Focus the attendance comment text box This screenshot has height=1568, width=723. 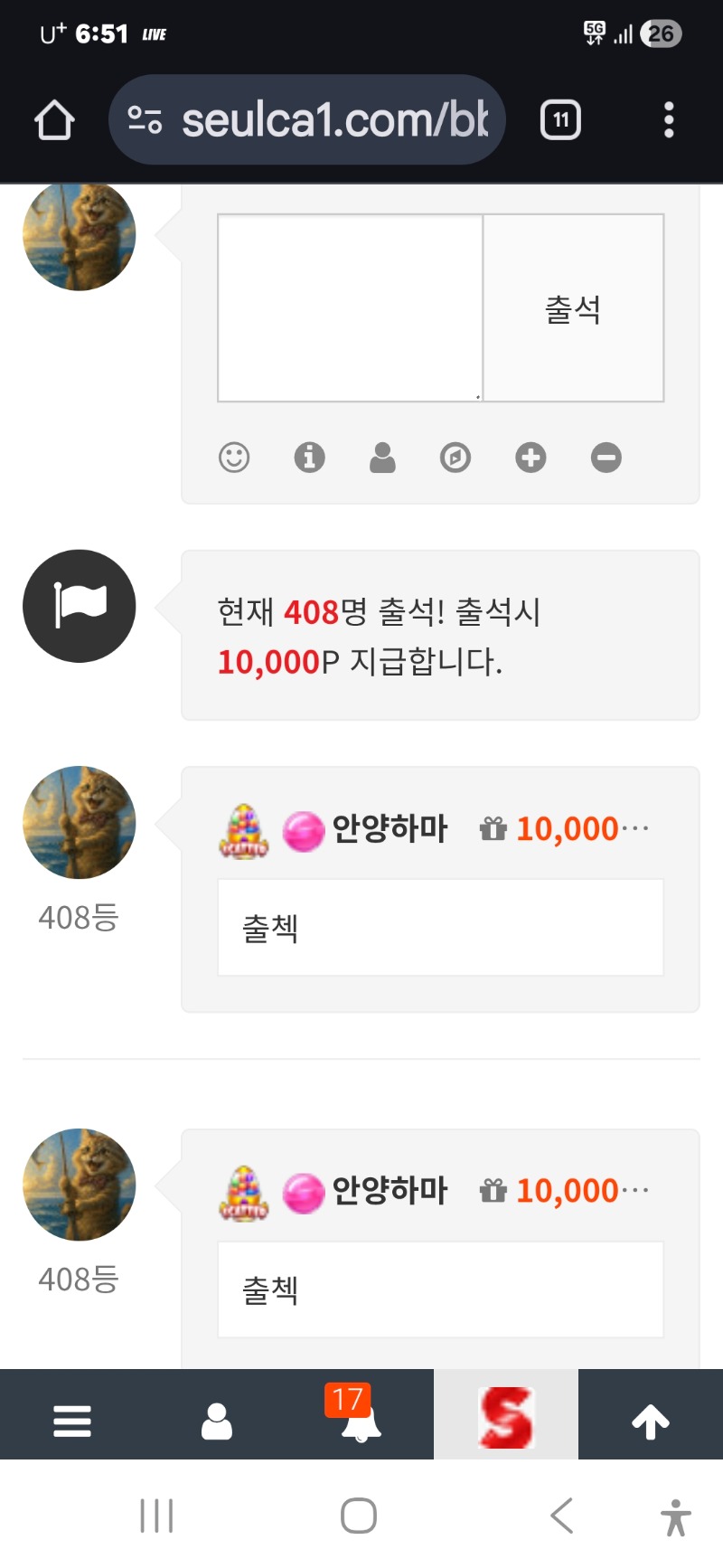(350, 307)
